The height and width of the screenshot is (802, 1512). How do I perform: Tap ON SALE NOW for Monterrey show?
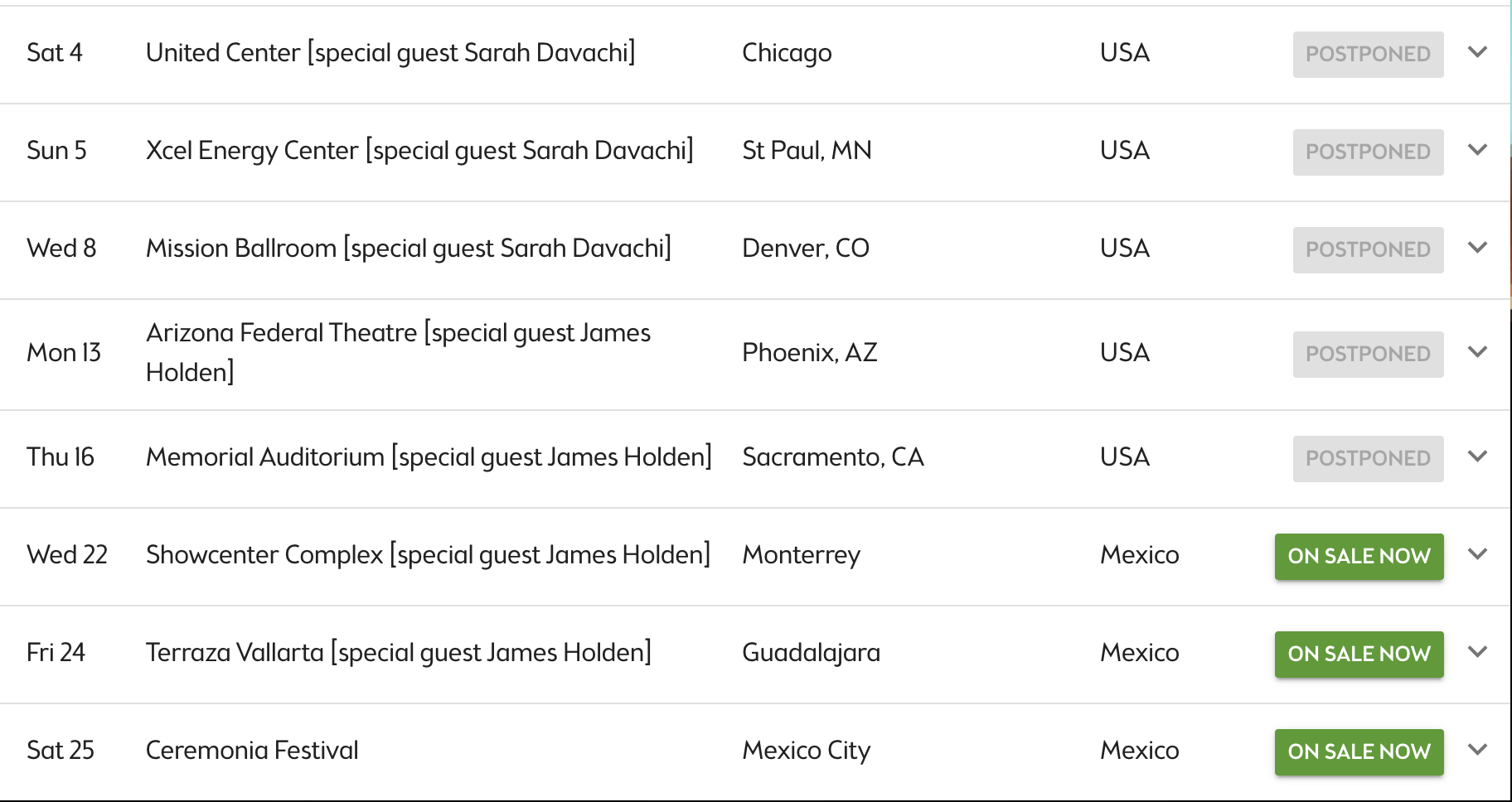pyautogui.click(x=1359, y=556)
